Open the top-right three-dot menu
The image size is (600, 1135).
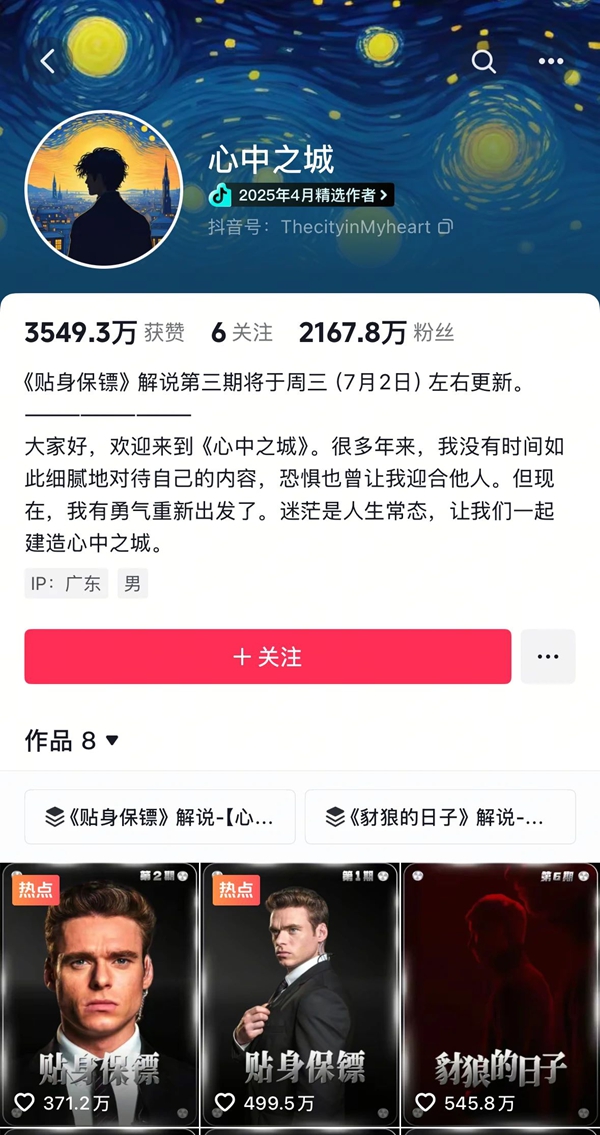coord(551,61)
